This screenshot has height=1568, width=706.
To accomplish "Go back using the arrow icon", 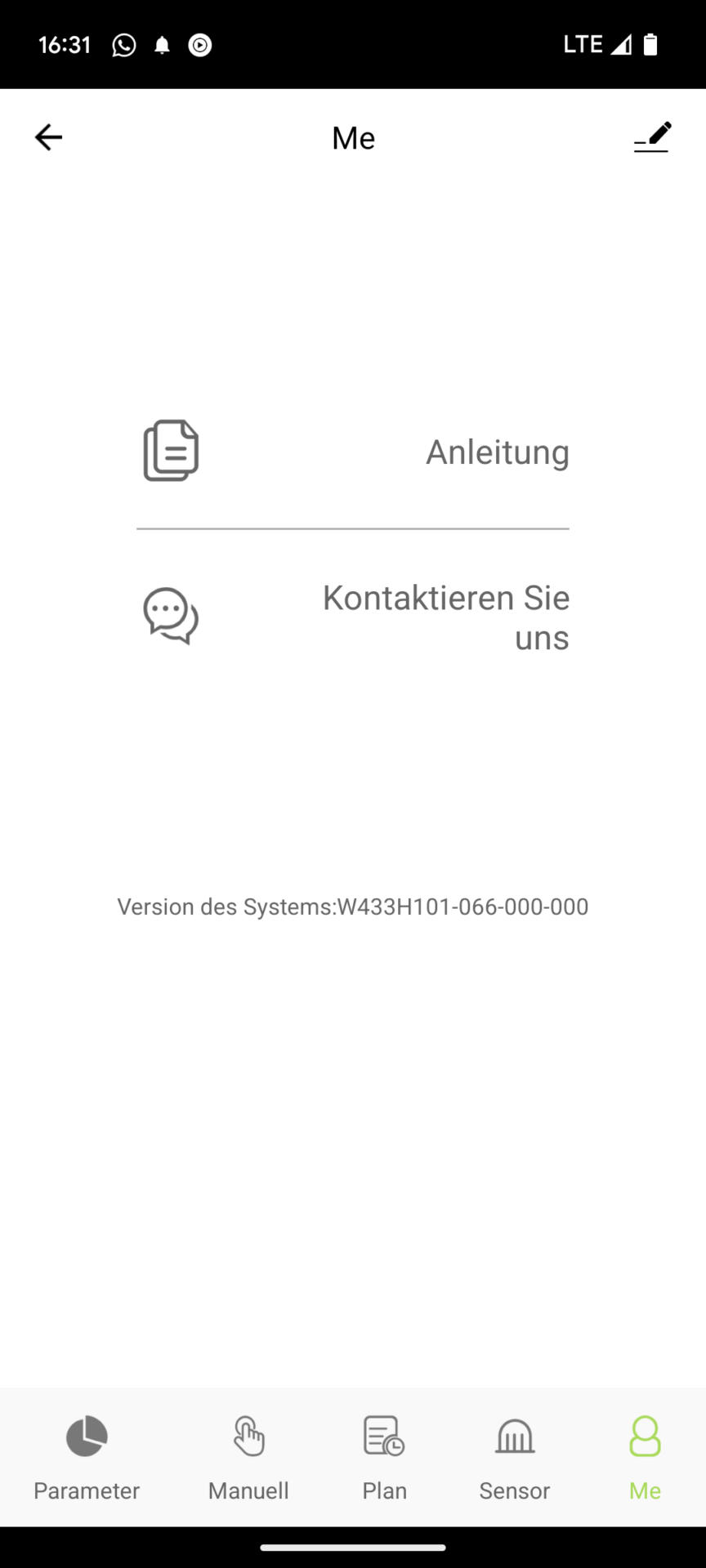I will (48, 137).
